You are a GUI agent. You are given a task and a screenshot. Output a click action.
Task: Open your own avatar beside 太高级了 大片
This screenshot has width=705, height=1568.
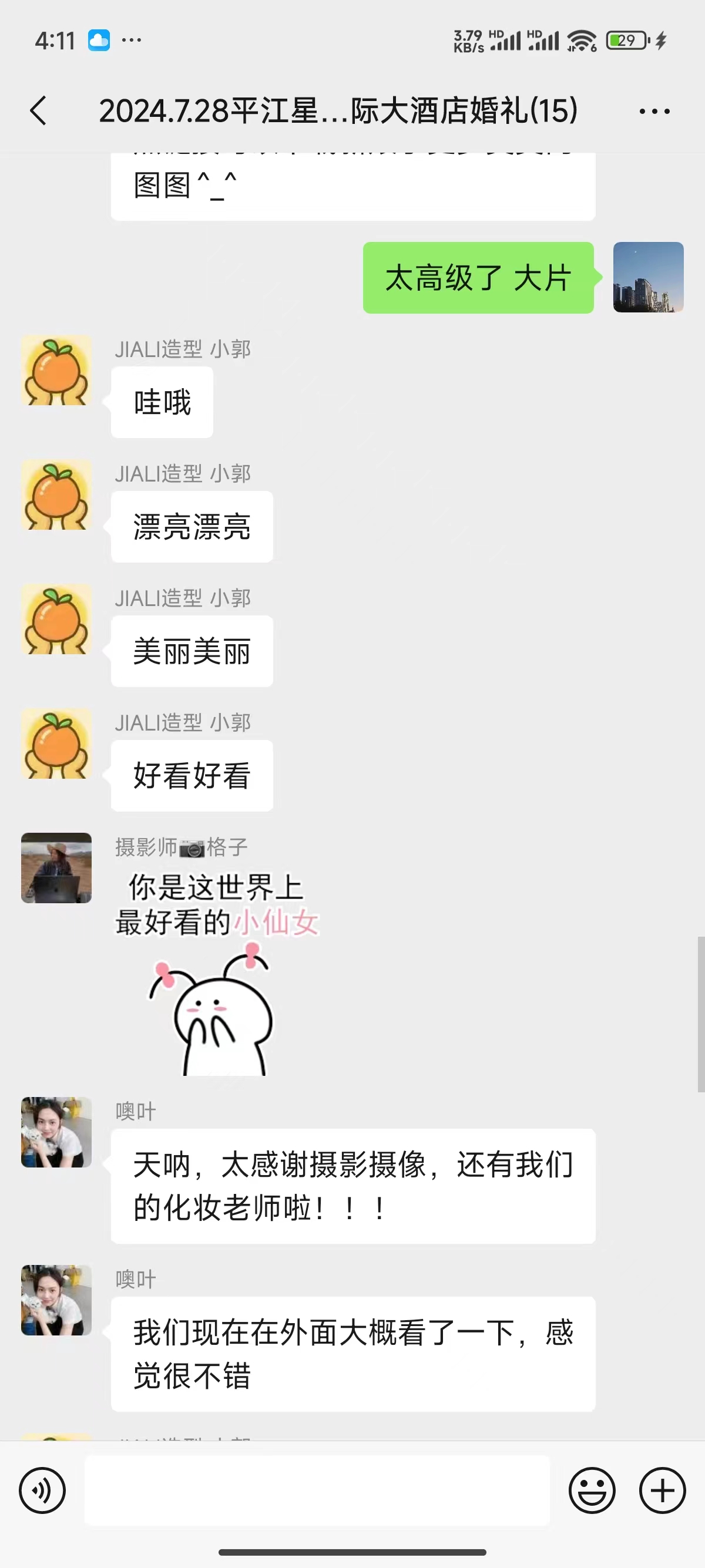pos(649,278)
